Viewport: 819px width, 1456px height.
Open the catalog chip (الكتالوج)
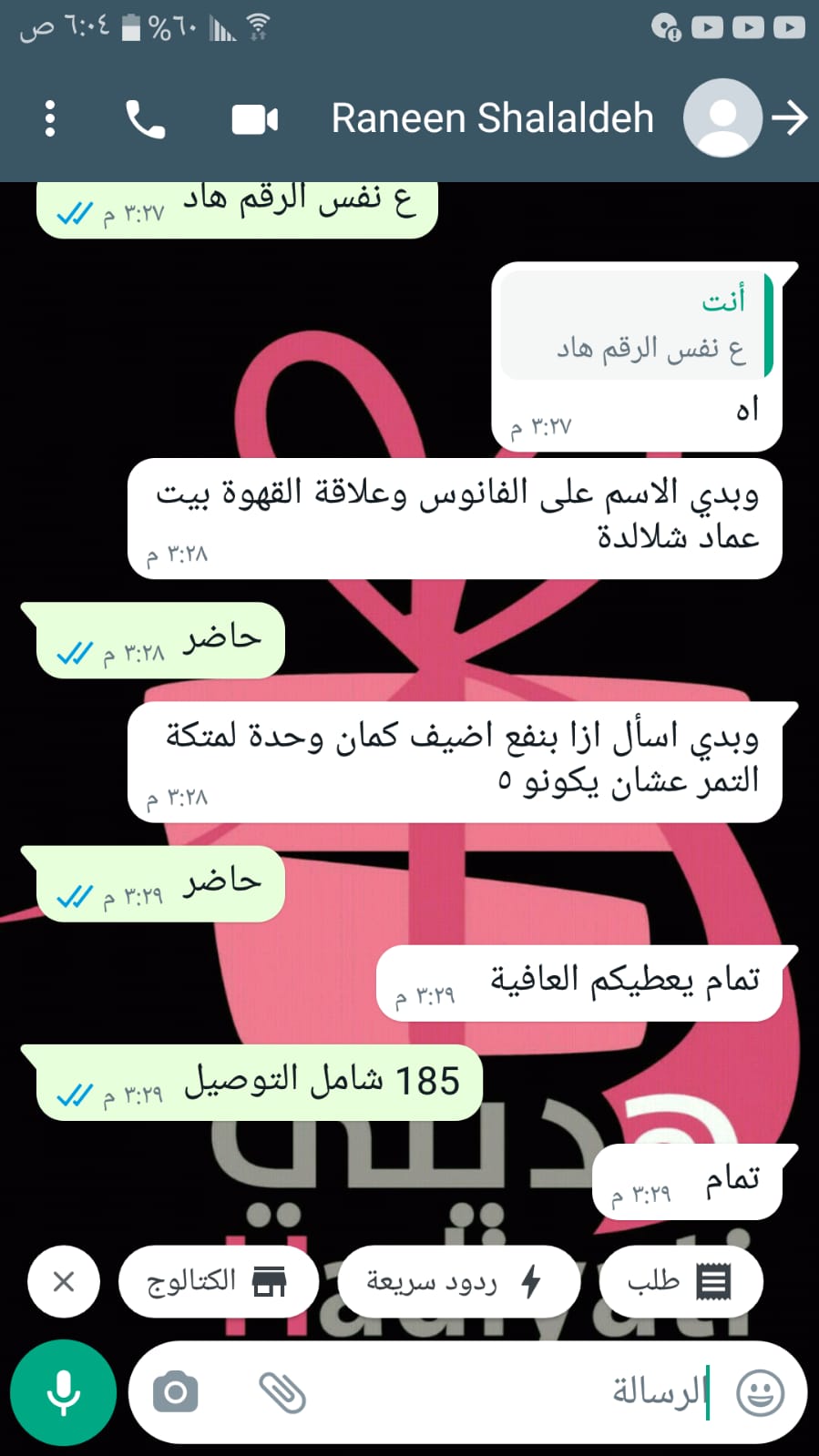tap(218, 1282)
